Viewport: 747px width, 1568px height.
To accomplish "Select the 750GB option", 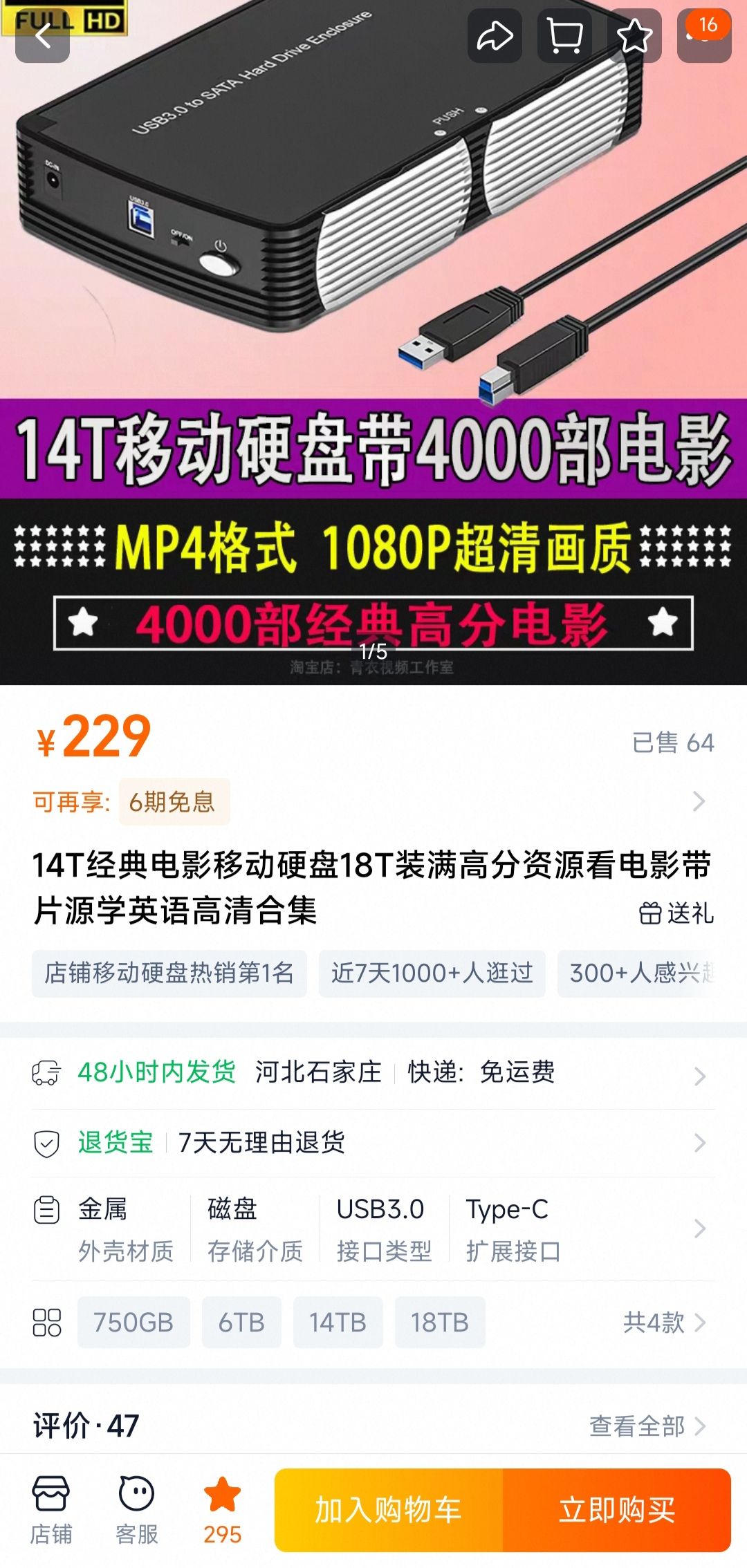I will tap(133, 1323).
